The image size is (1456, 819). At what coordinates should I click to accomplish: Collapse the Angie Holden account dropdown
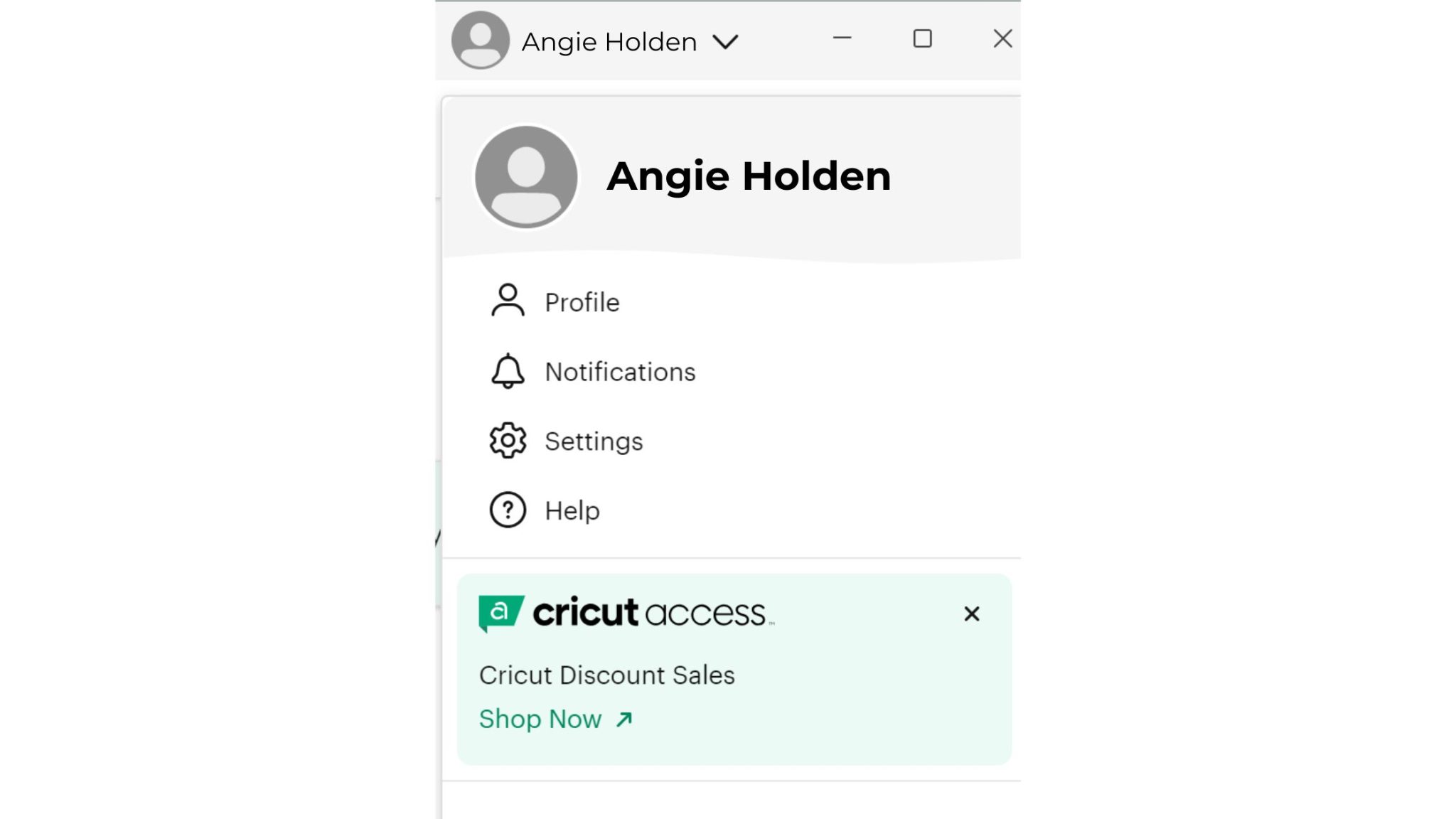pos(725,42)
